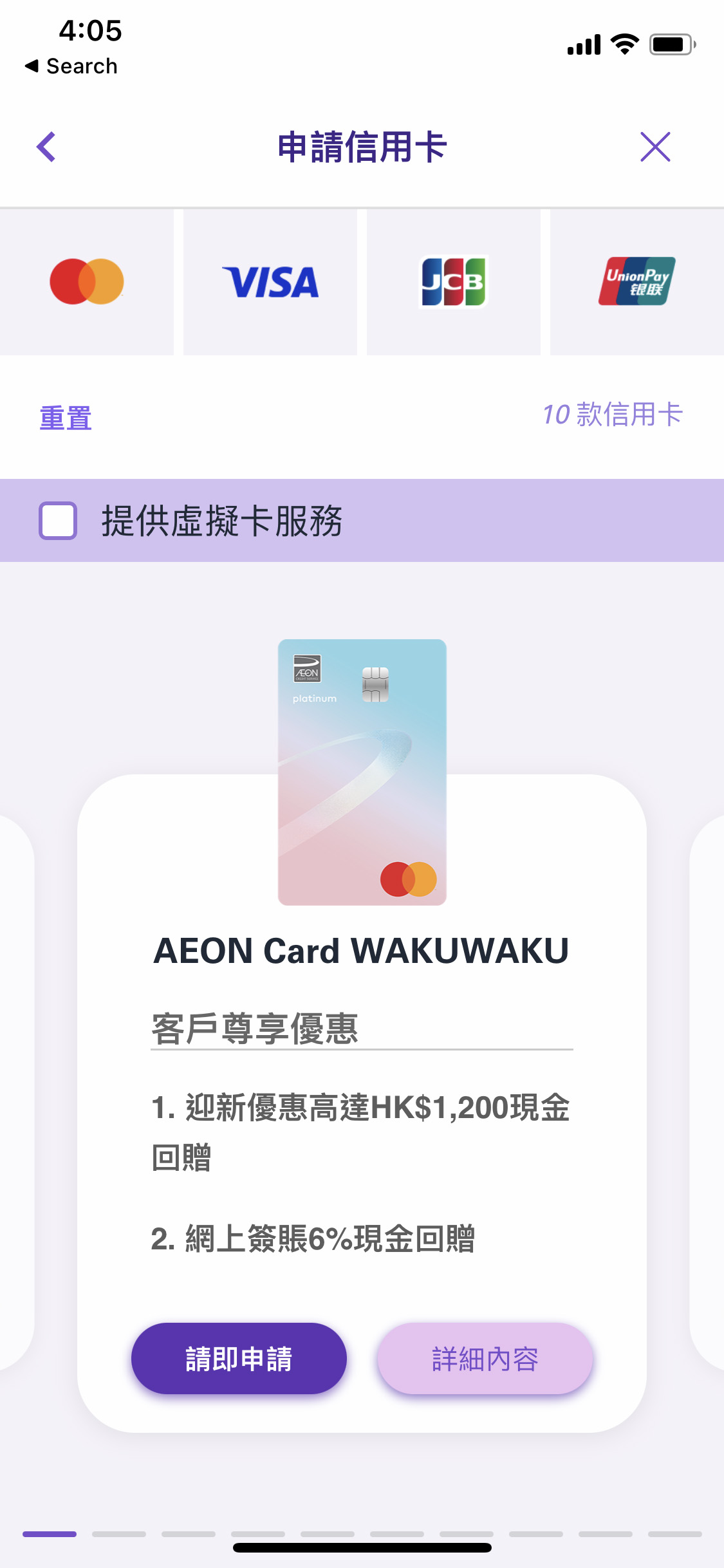Select the VISA network filter icon

point(270,281)
